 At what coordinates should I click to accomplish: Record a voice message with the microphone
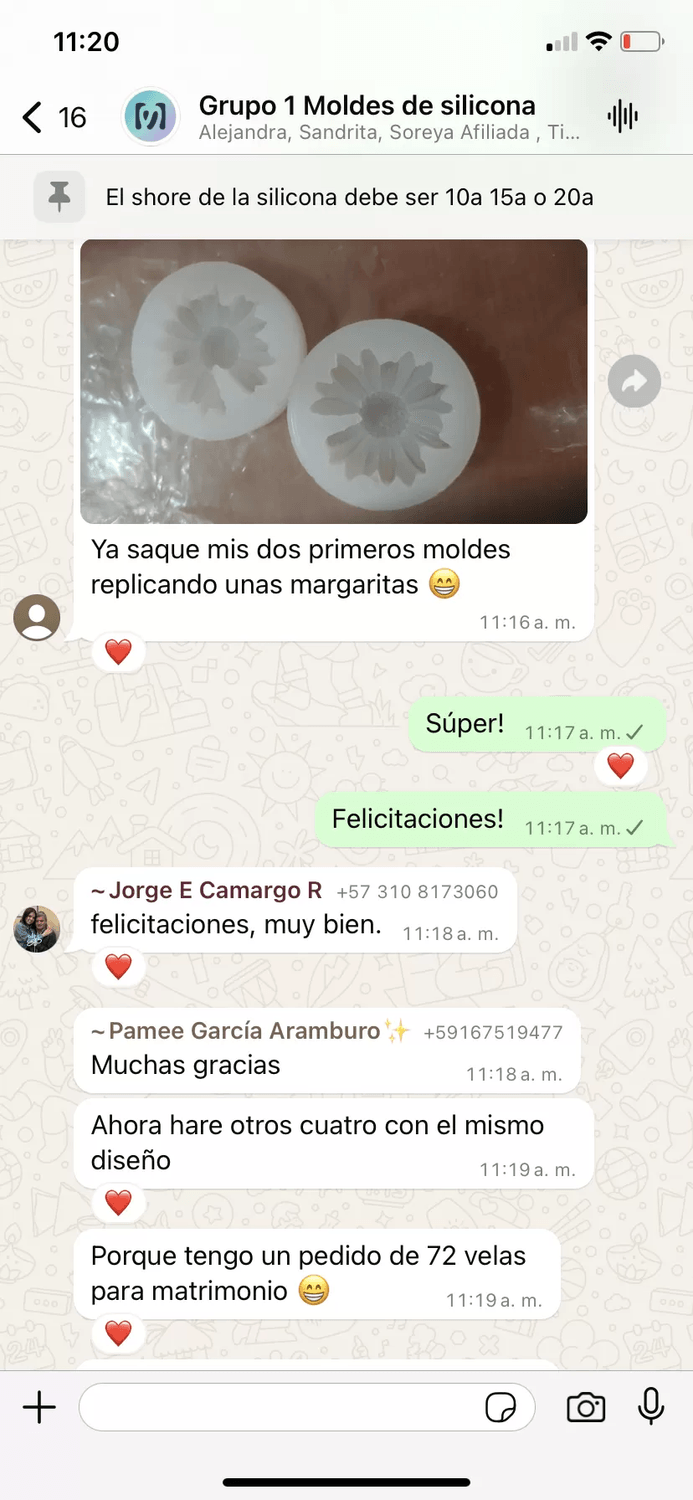pos(651,1408)
